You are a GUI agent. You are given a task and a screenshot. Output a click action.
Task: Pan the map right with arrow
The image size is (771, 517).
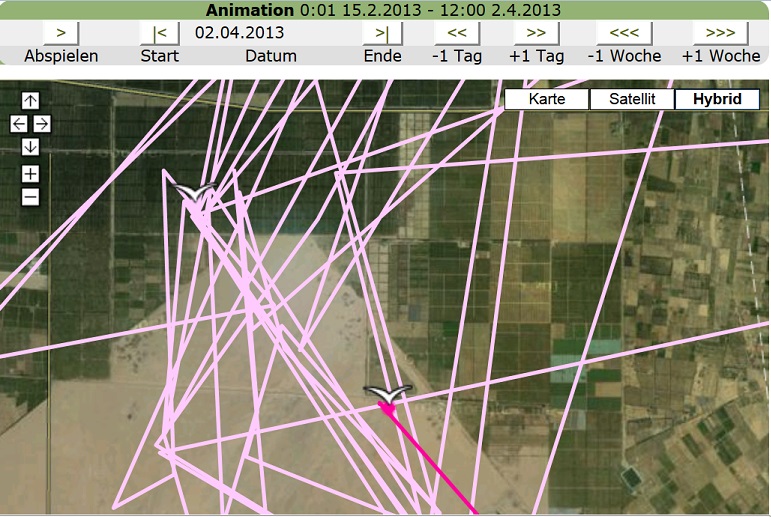click(x=42, y=124)
